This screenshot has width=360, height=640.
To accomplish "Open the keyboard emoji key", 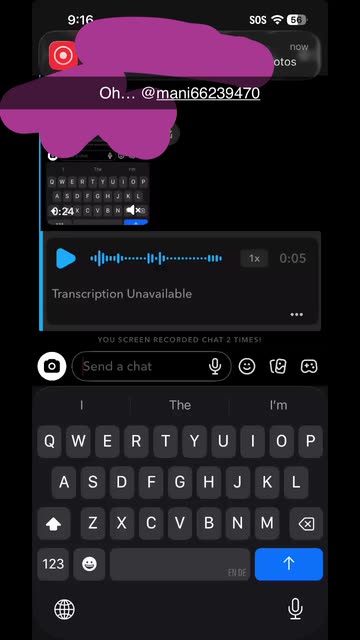I will tap(89, 564).
